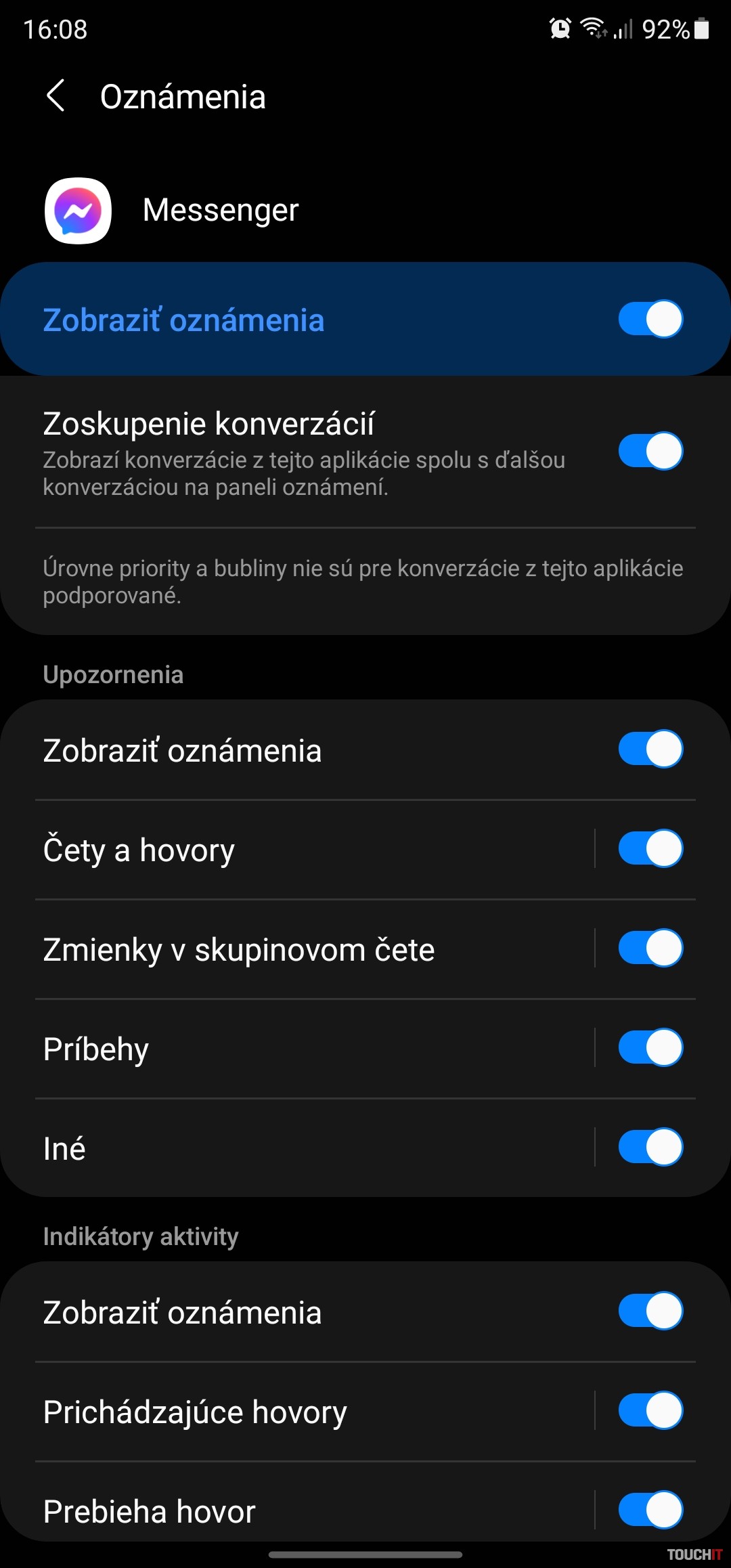Viewport: 731px width, 1568px height.
Task: Toggle the Iné notifications switch
Action: (650, 1147)
